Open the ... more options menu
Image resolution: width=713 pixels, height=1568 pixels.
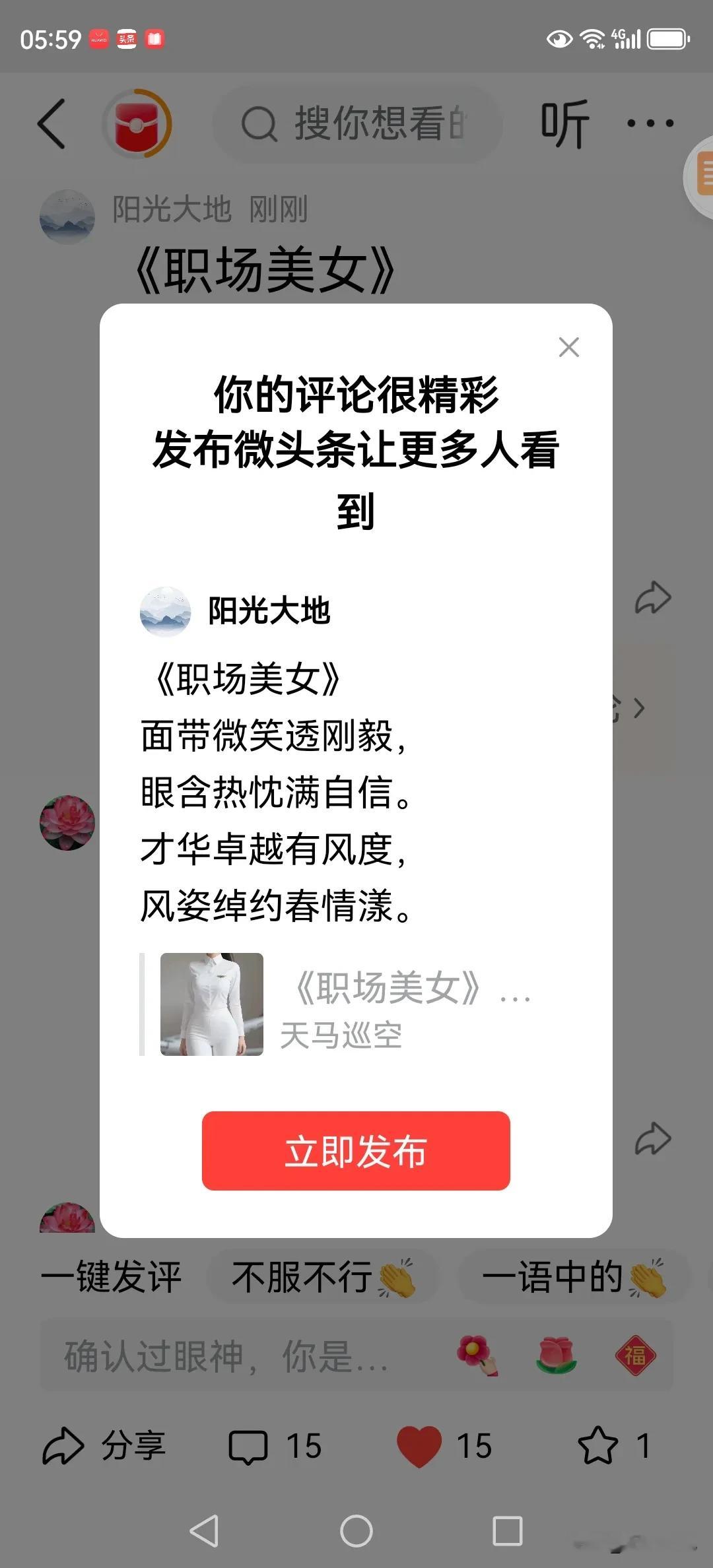650,124
